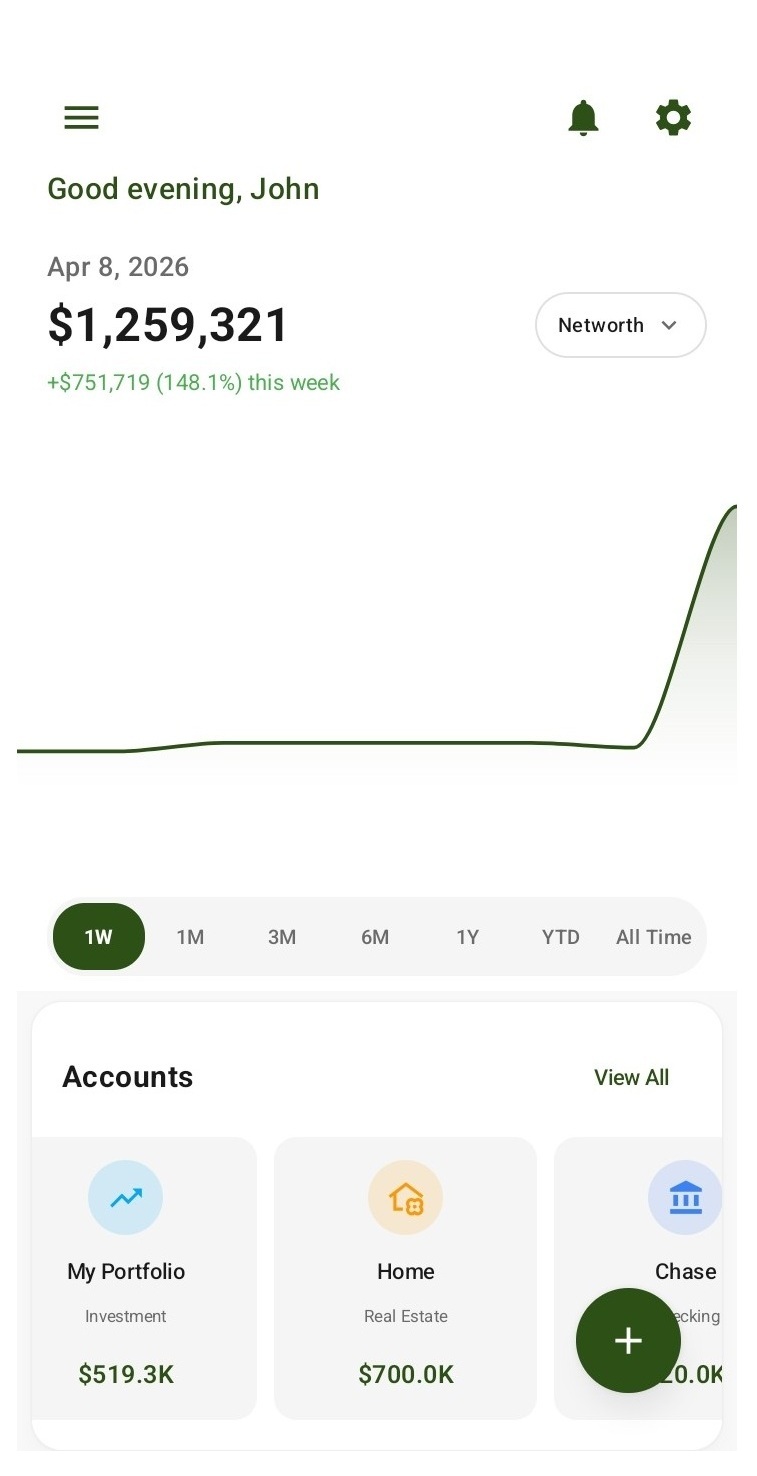This screenshot has height=1476, width=757.
Task: Select the 6M period tab
Action: [375, 936]
